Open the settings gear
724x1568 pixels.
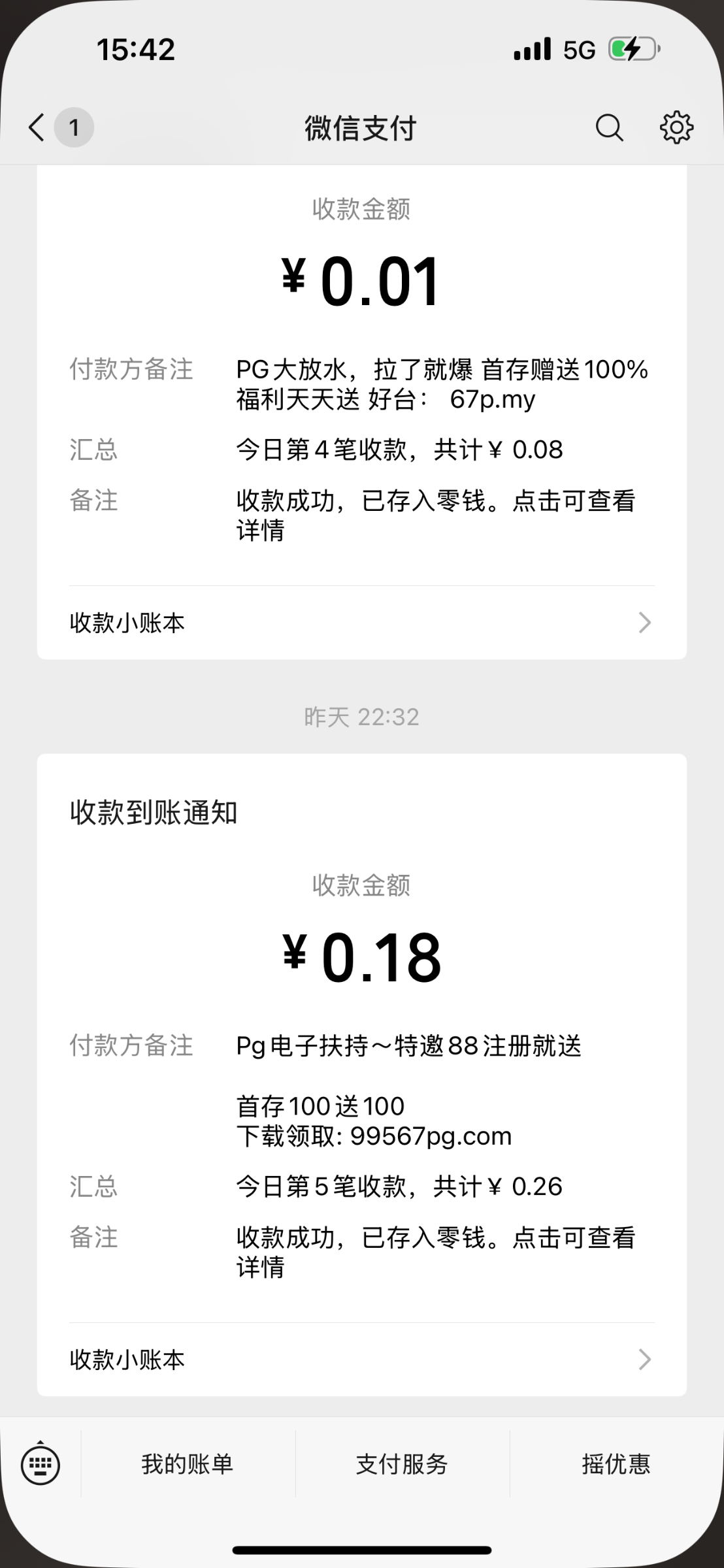[676, 127]
